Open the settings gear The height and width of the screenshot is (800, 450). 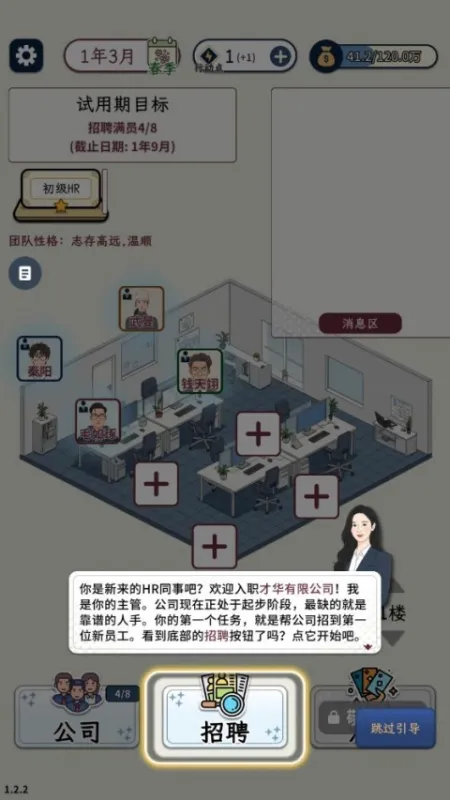(26, 56)
